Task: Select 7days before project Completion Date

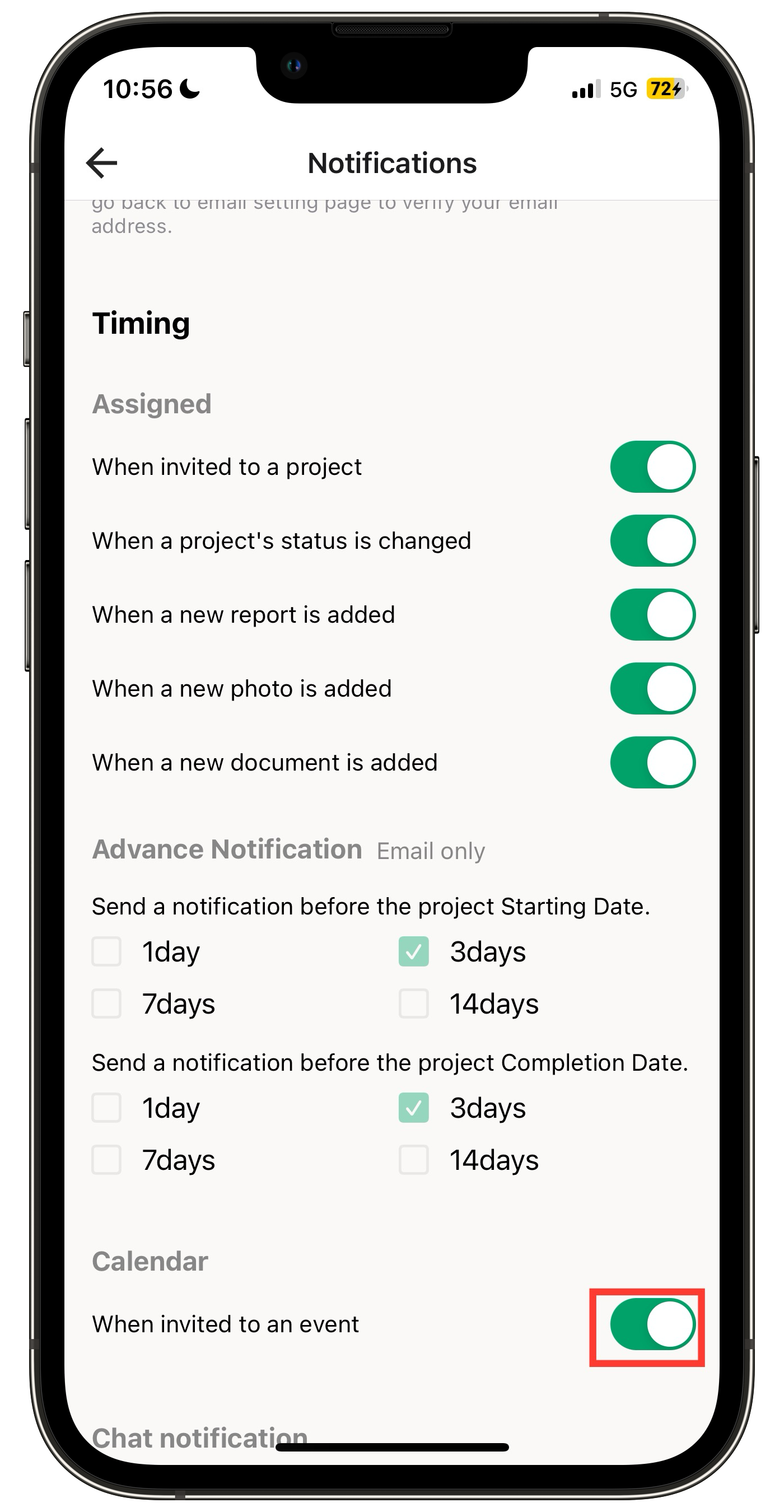Action: [x=107, y=1160]
